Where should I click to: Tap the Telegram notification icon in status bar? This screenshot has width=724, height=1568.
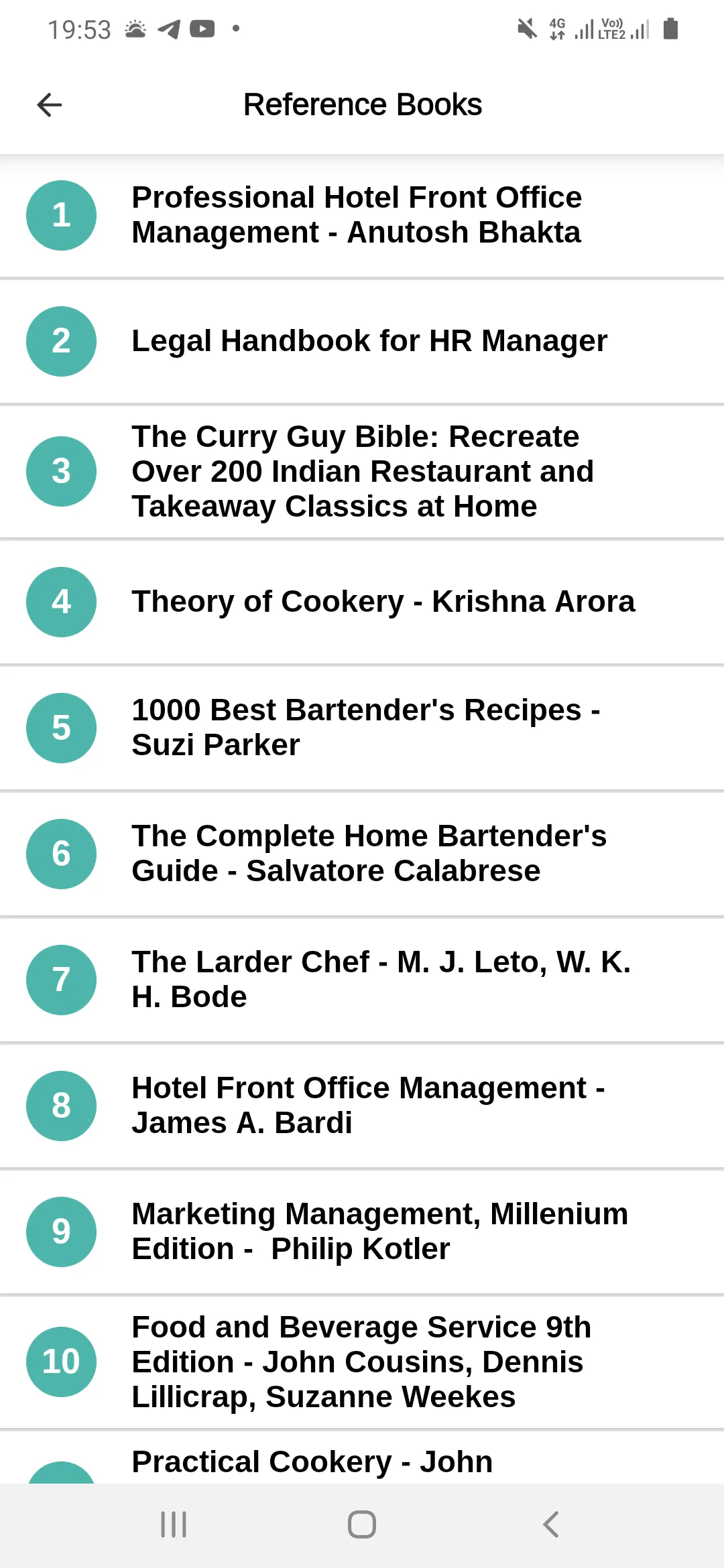pyautogui.click(x=170, y=29)
